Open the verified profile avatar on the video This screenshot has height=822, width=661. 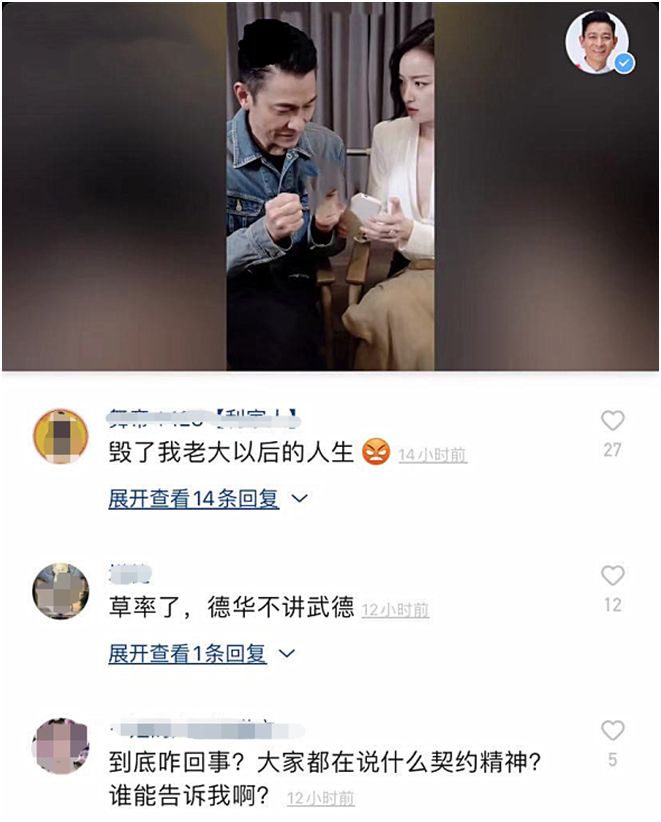click(599, 42)
